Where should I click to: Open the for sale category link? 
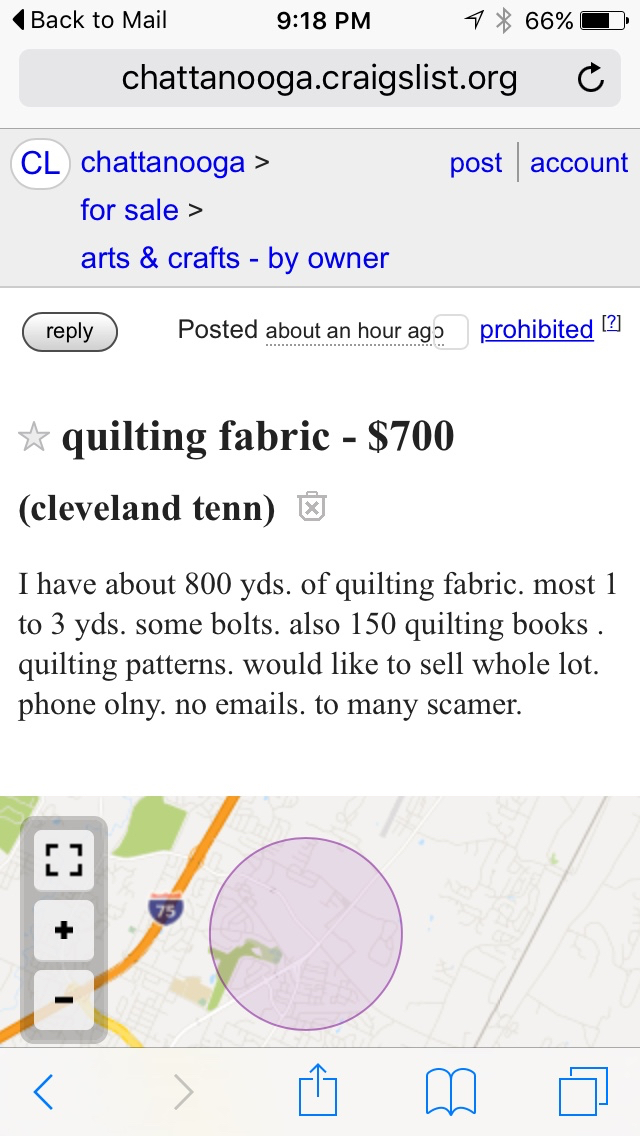pos(130,210)
